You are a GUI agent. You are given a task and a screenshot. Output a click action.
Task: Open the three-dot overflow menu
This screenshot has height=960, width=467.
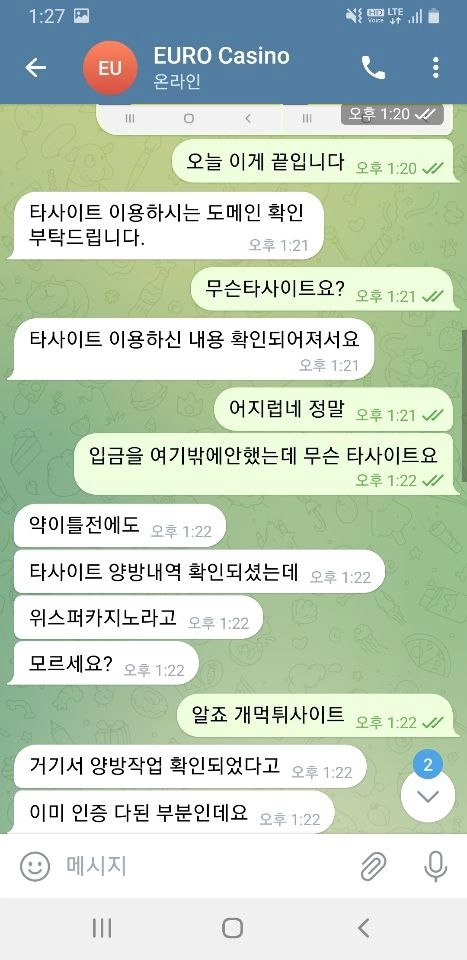coord(436,68)
